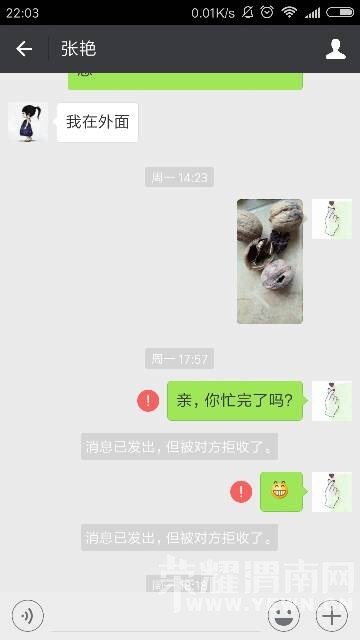This screenshot has height=640, width=360.
Task: Open the plus attachment menu
Action: [332, 616]
